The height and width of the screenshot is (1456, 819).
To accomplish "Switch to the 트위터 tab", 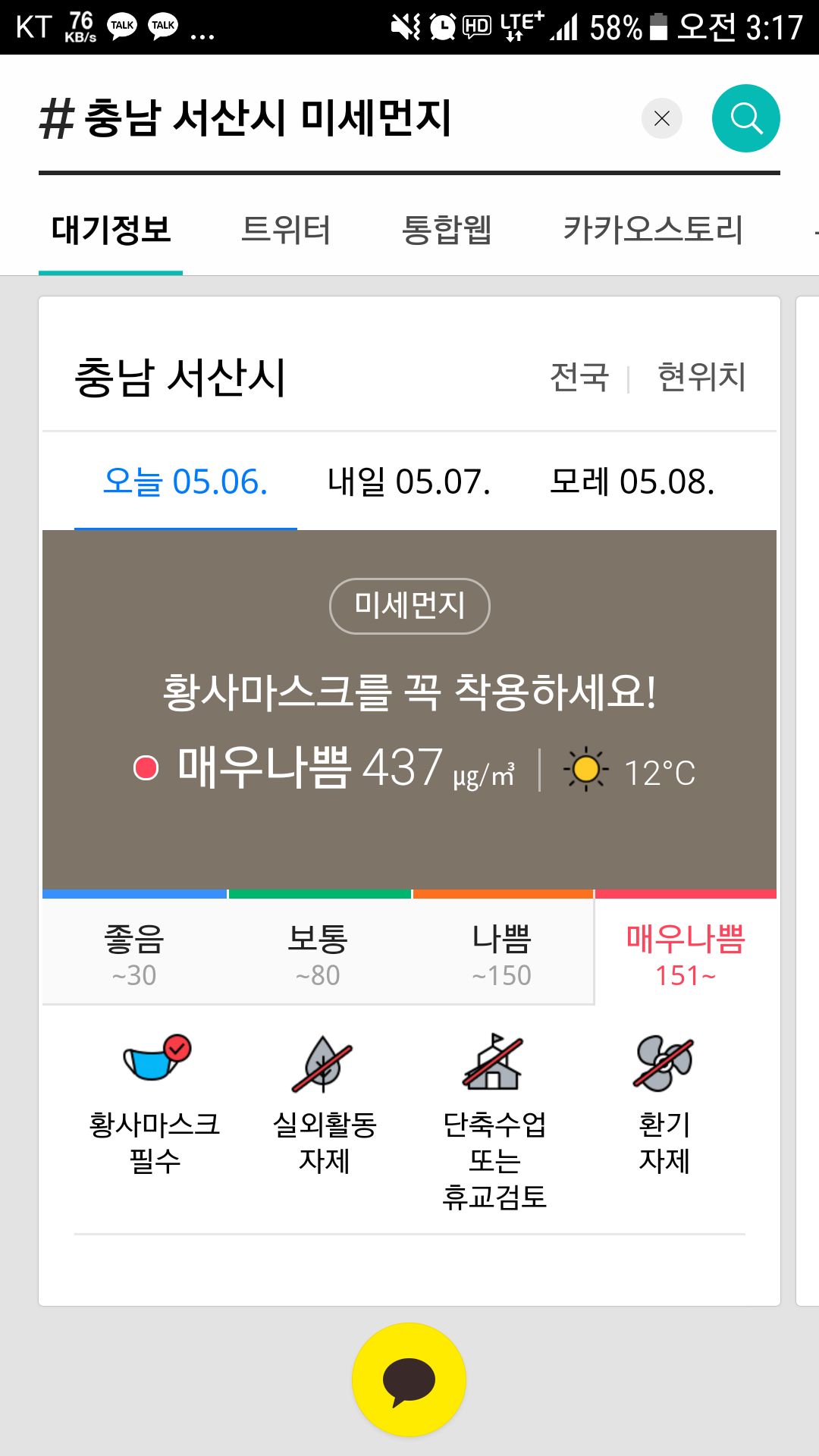I will click(x=285, y=230).
